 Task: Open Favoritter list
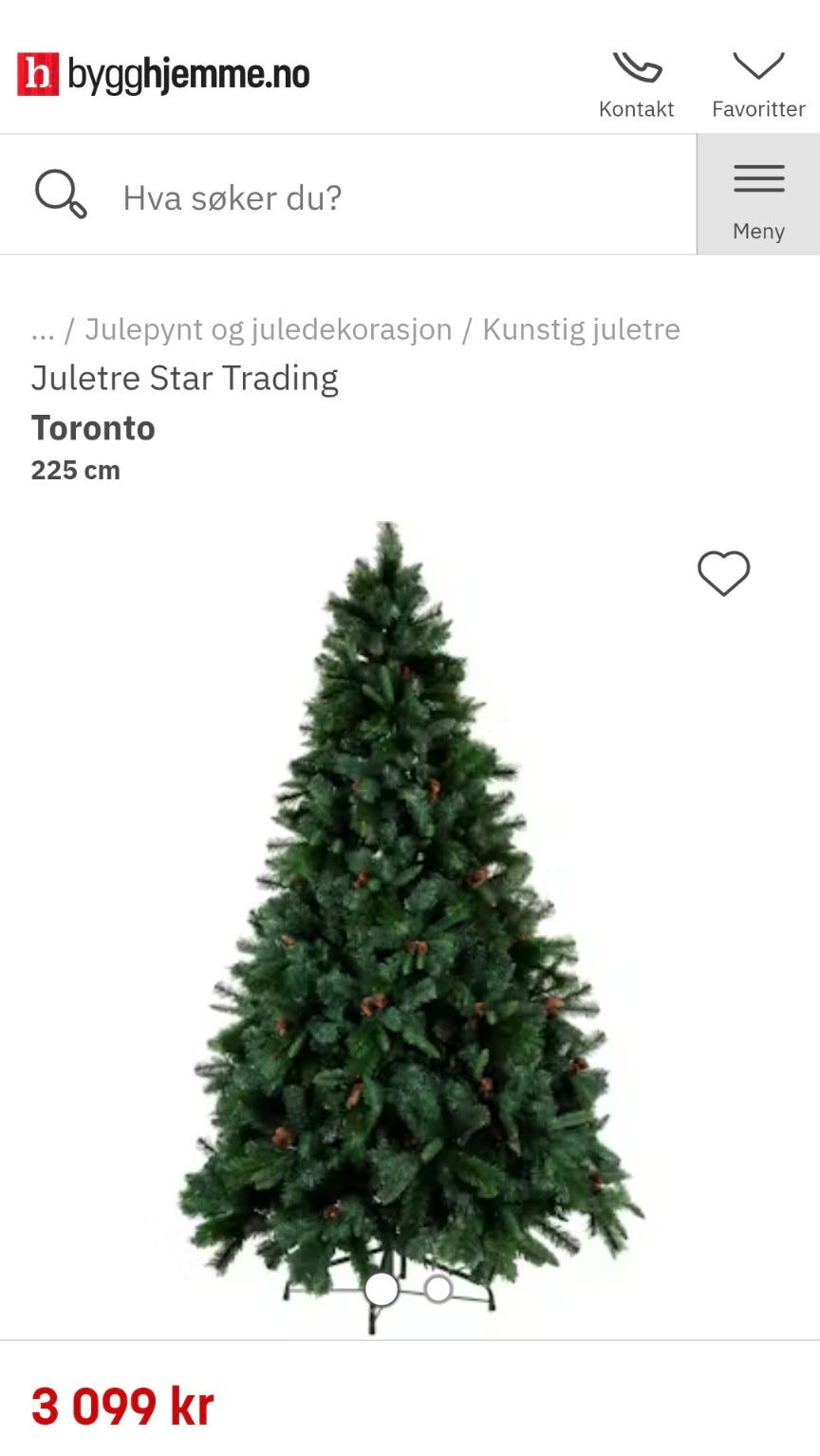tap(758, 85)
